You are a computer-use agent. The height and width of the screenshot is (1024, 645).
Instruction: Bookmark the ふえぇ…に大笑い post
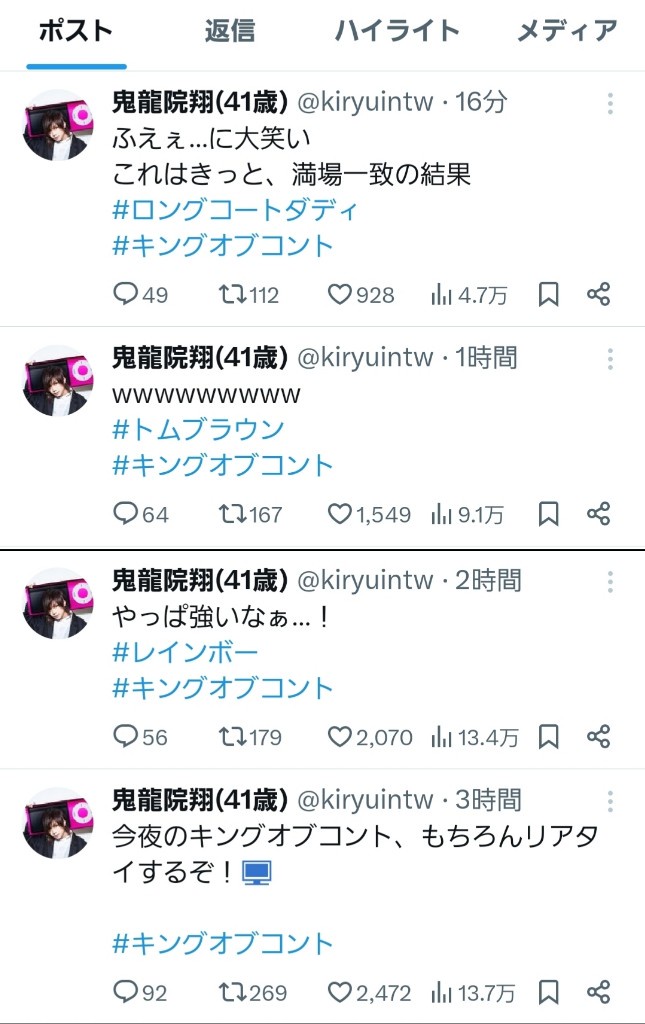click(549, 295)
